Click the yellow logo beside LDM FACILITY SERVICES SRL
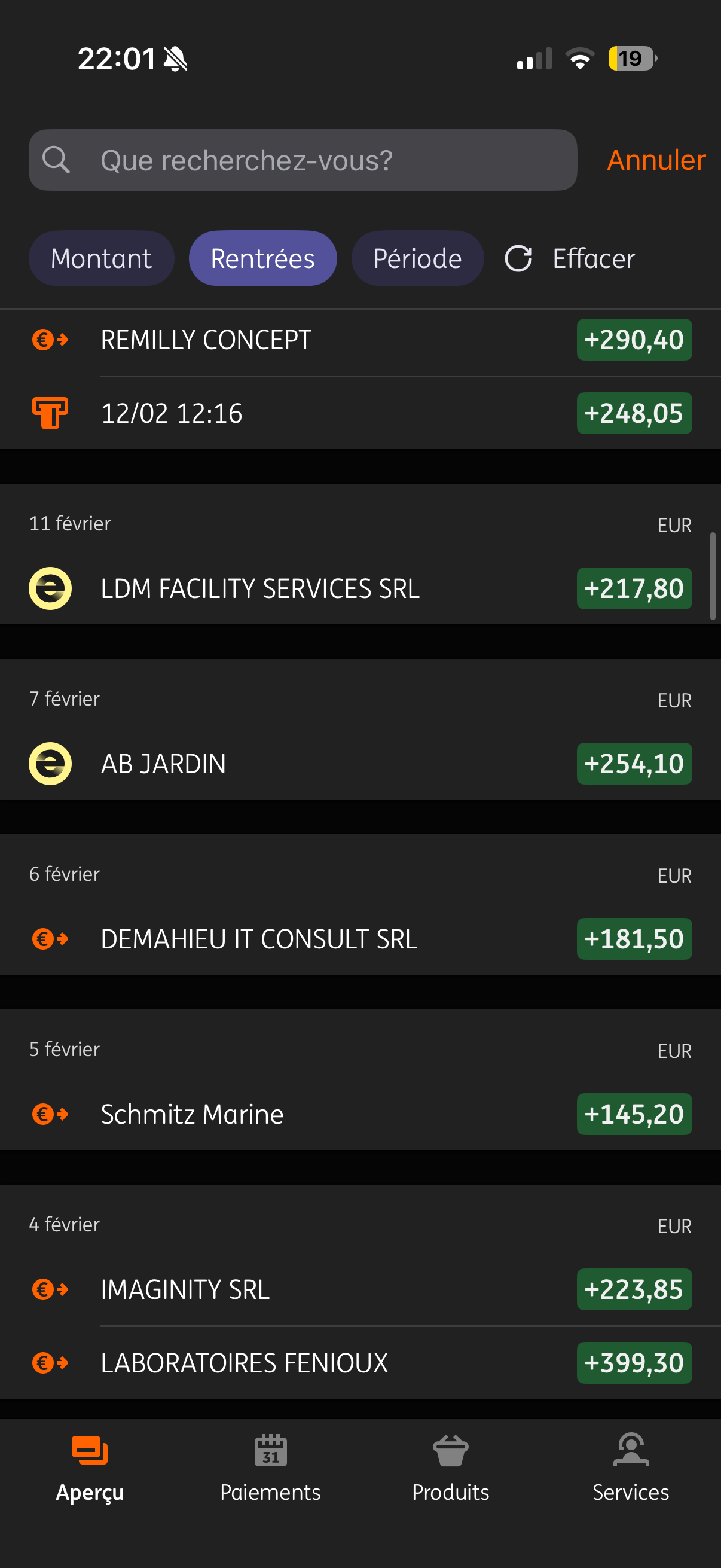The width and height of the screenshot is (721, 1568). tap(49, 588)
